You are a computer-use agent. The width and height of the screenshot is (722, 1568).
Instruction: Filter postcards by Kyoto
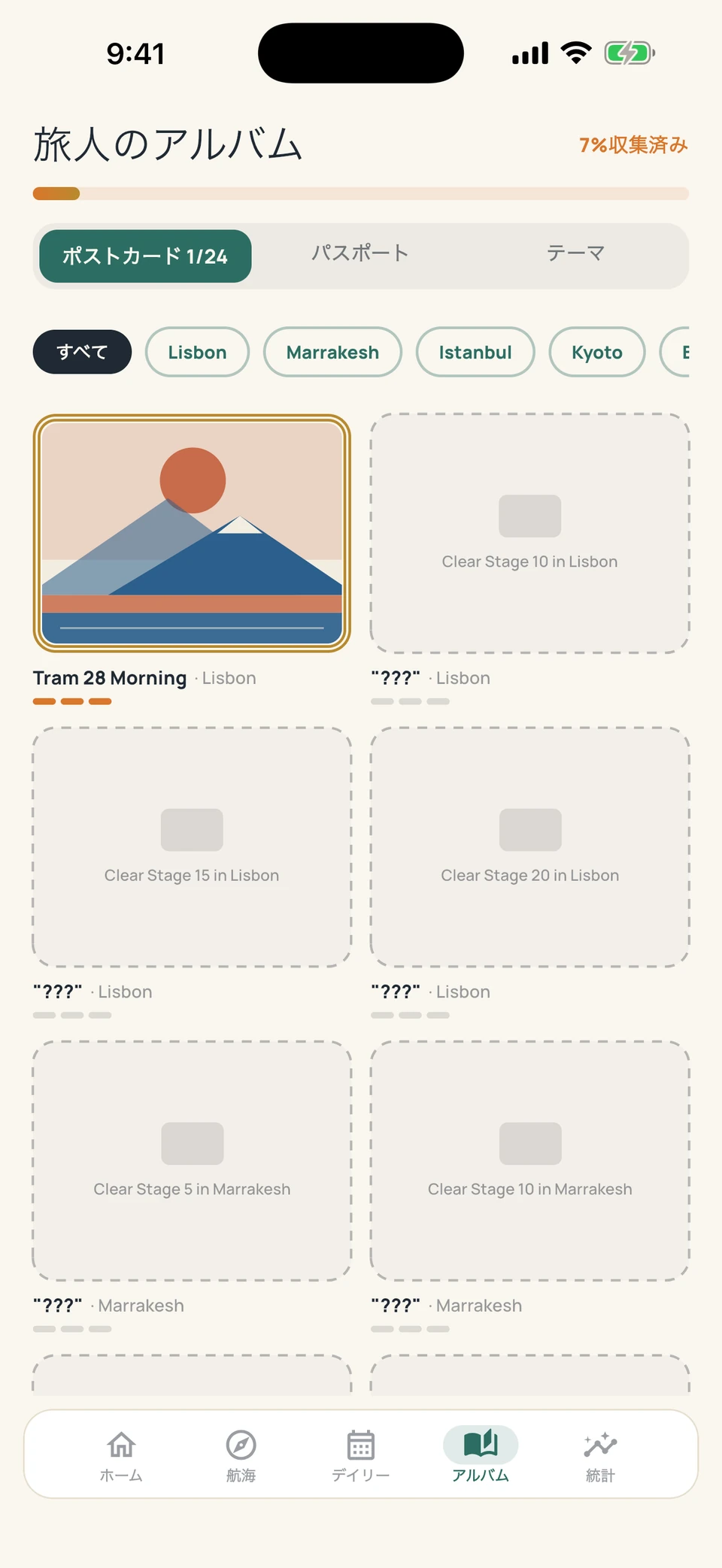(597, 352)
